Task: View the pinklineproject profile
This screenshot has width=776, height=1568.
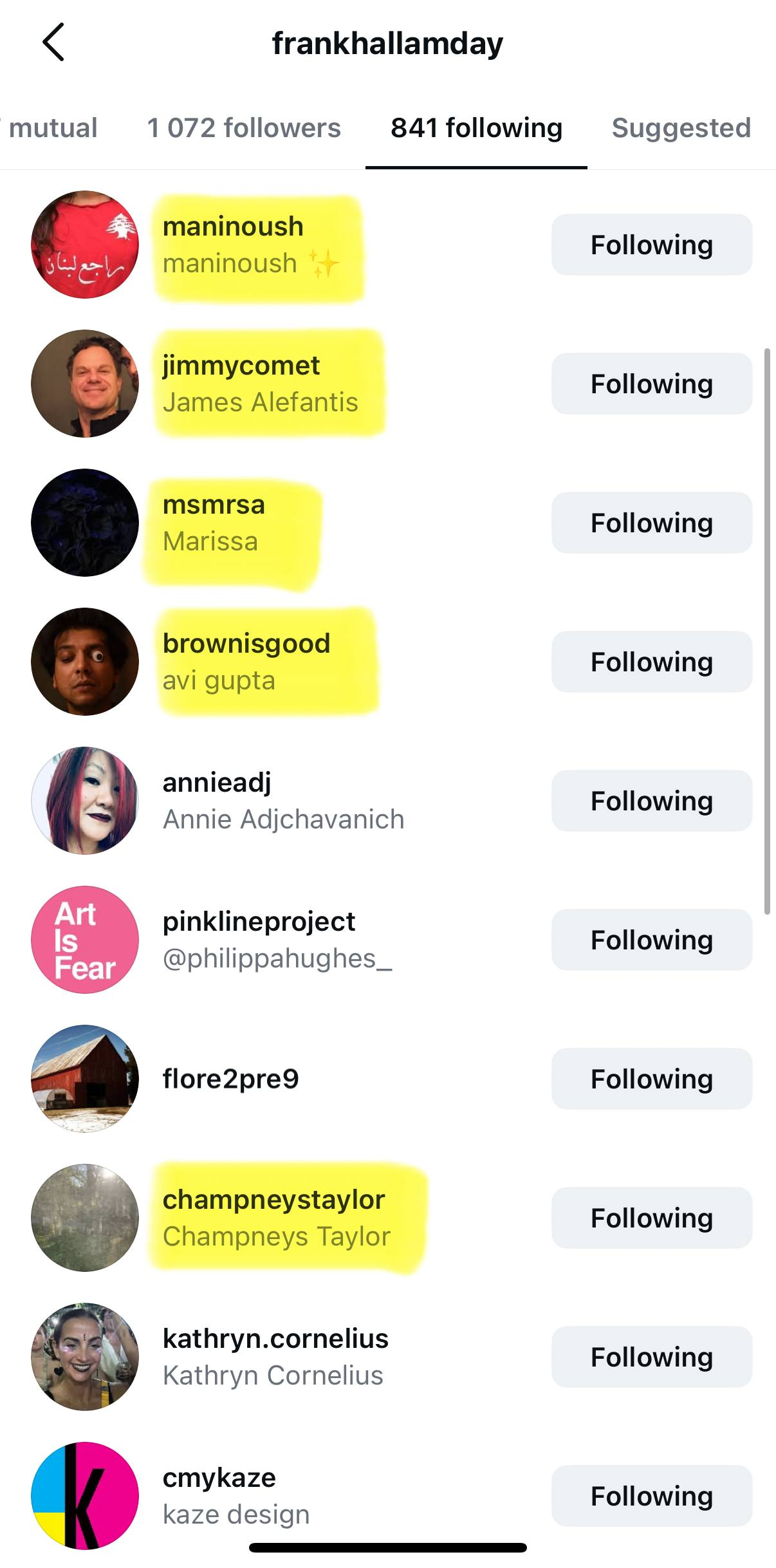Action: point(259,922)
